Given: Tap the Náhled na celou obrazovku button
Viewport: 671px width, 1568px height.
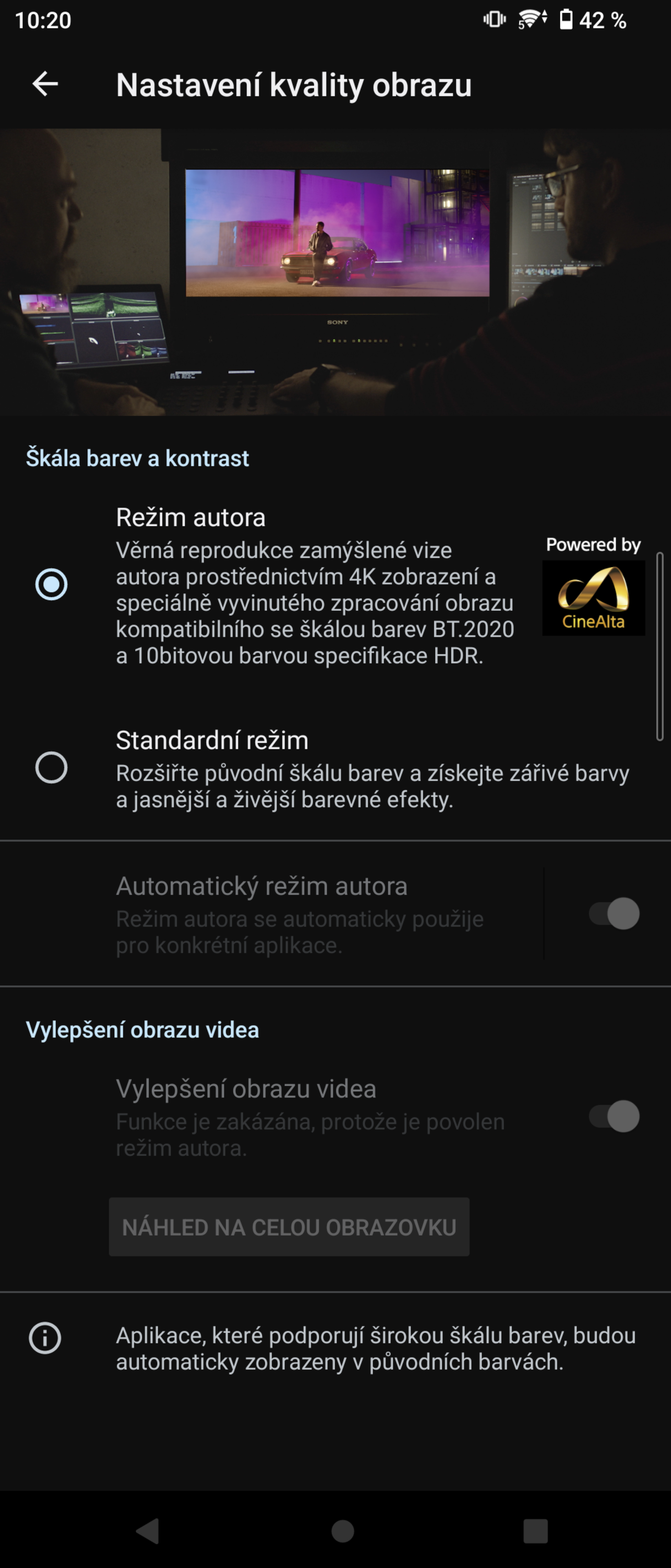Looking at the screenshot, I should tap(289, 1227).
